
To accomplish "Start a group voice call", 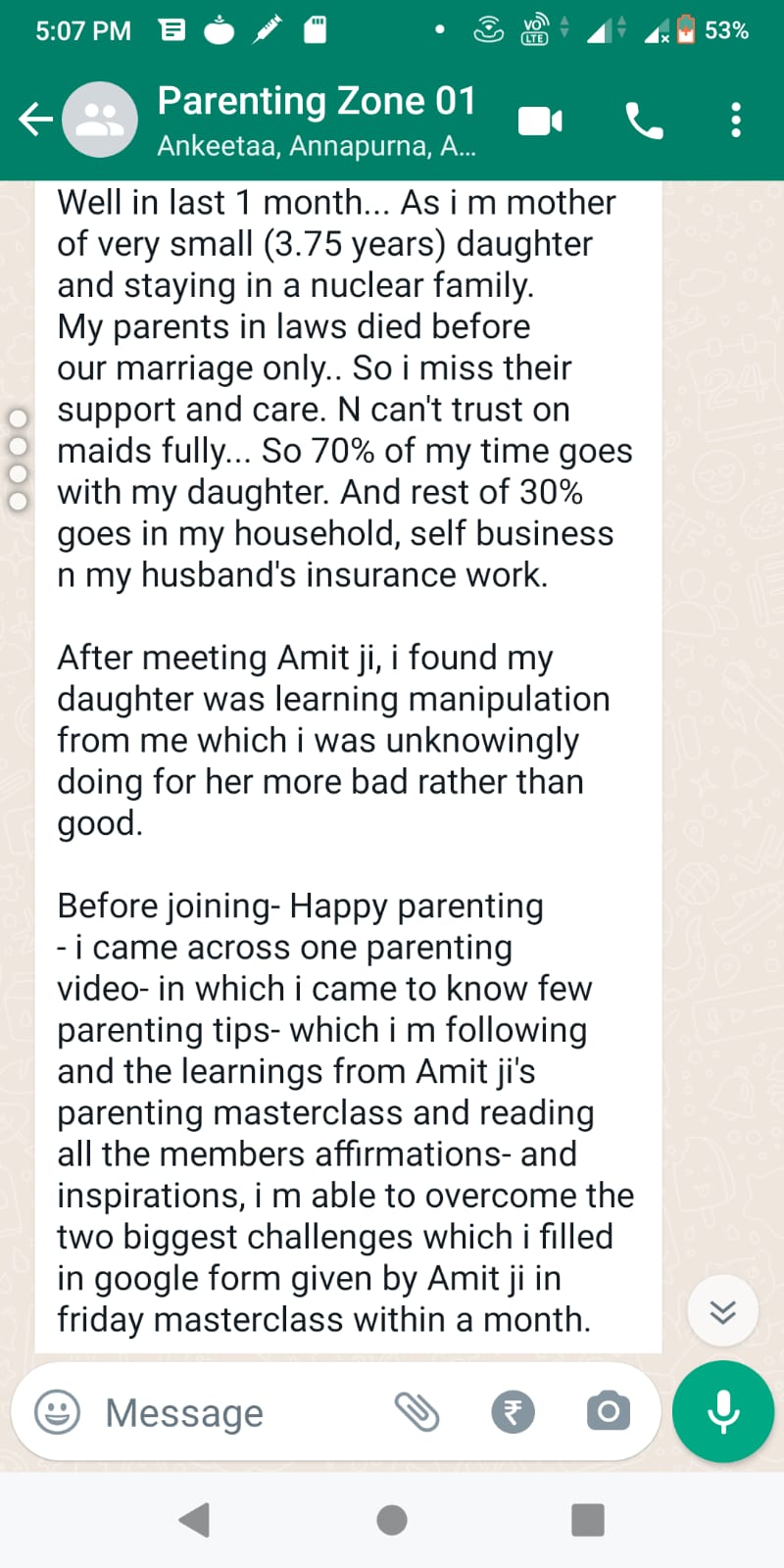I will tap(644, 122).
